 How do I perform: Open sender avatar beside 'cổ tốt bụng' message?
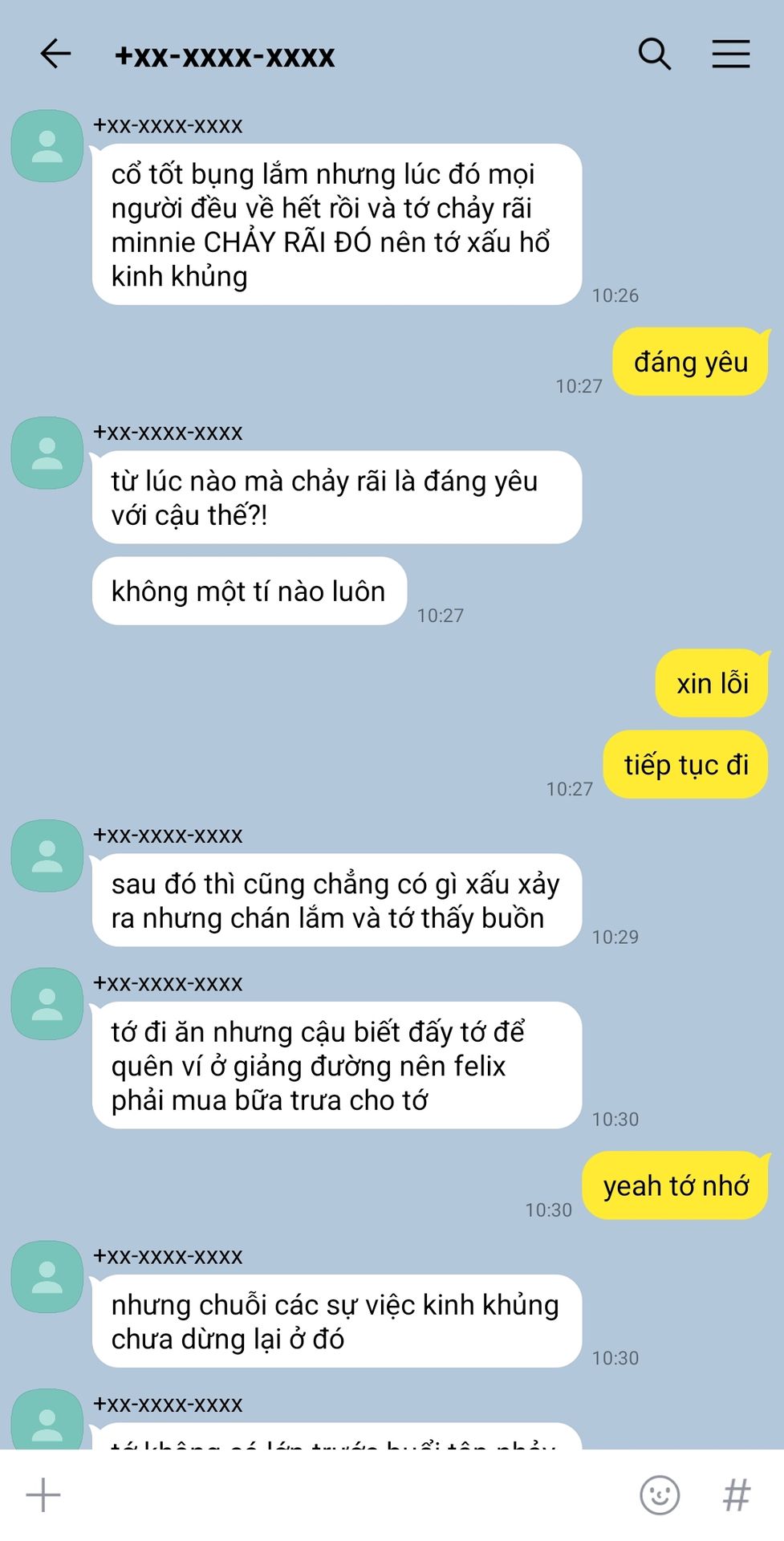coord(47,146)
